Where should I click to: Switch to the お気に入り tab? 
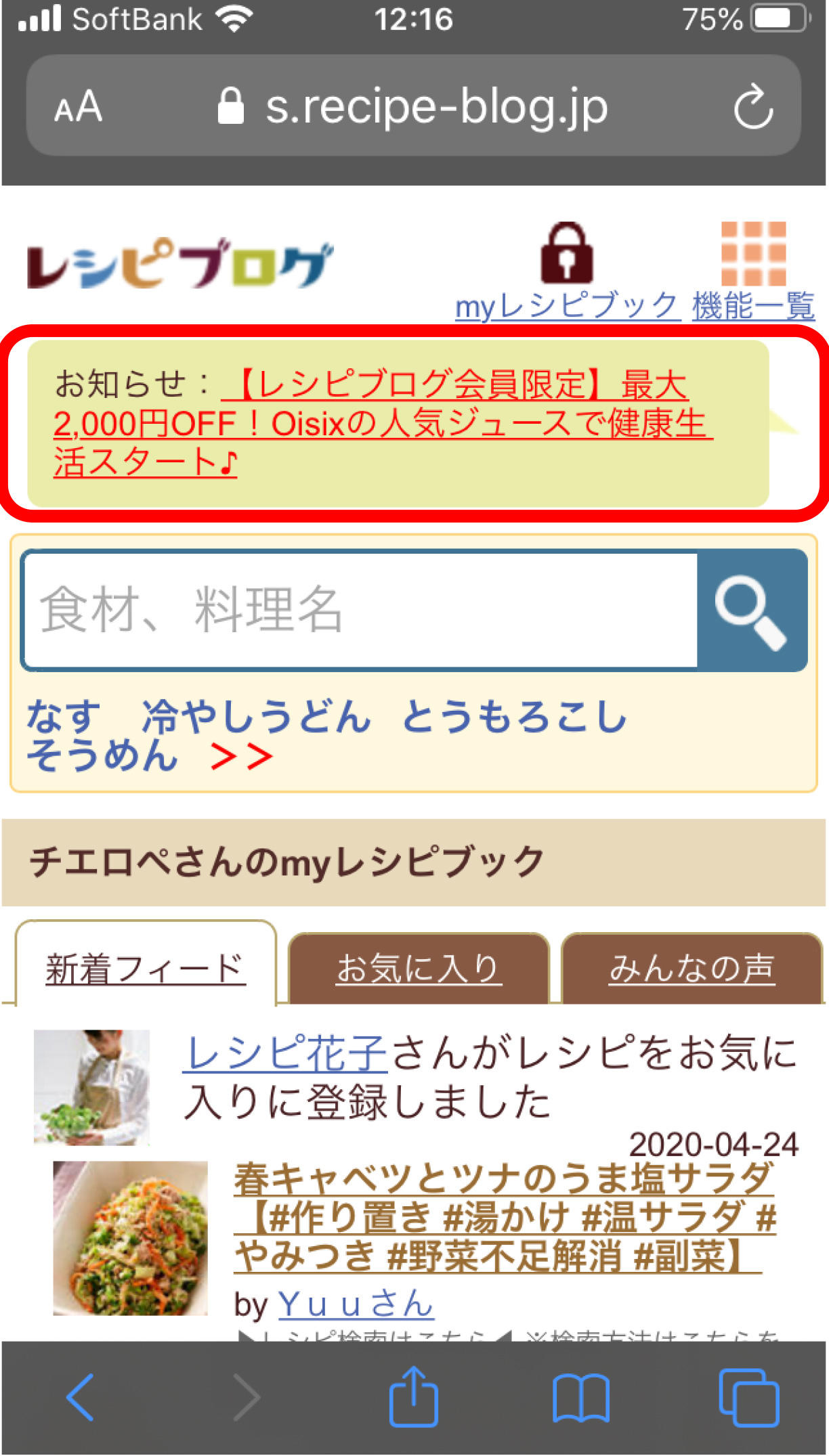pos(419,969)
